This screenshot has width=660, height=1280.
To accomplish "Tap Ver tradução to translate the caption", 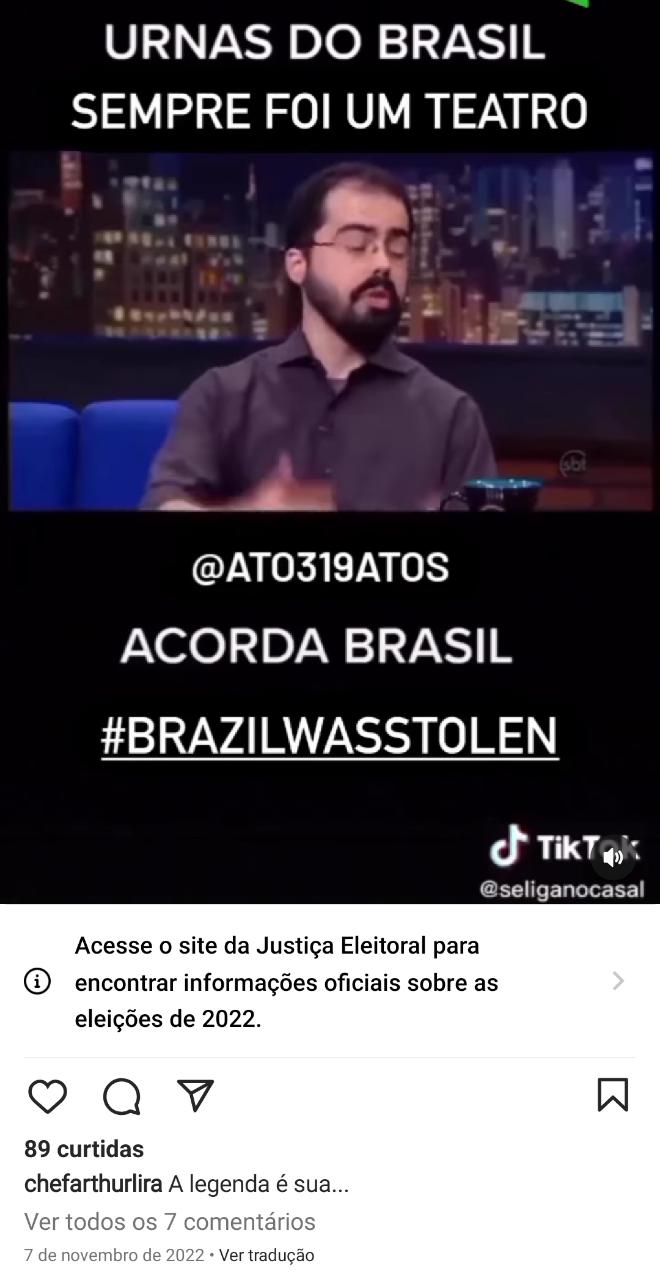I will (266, 1255).
